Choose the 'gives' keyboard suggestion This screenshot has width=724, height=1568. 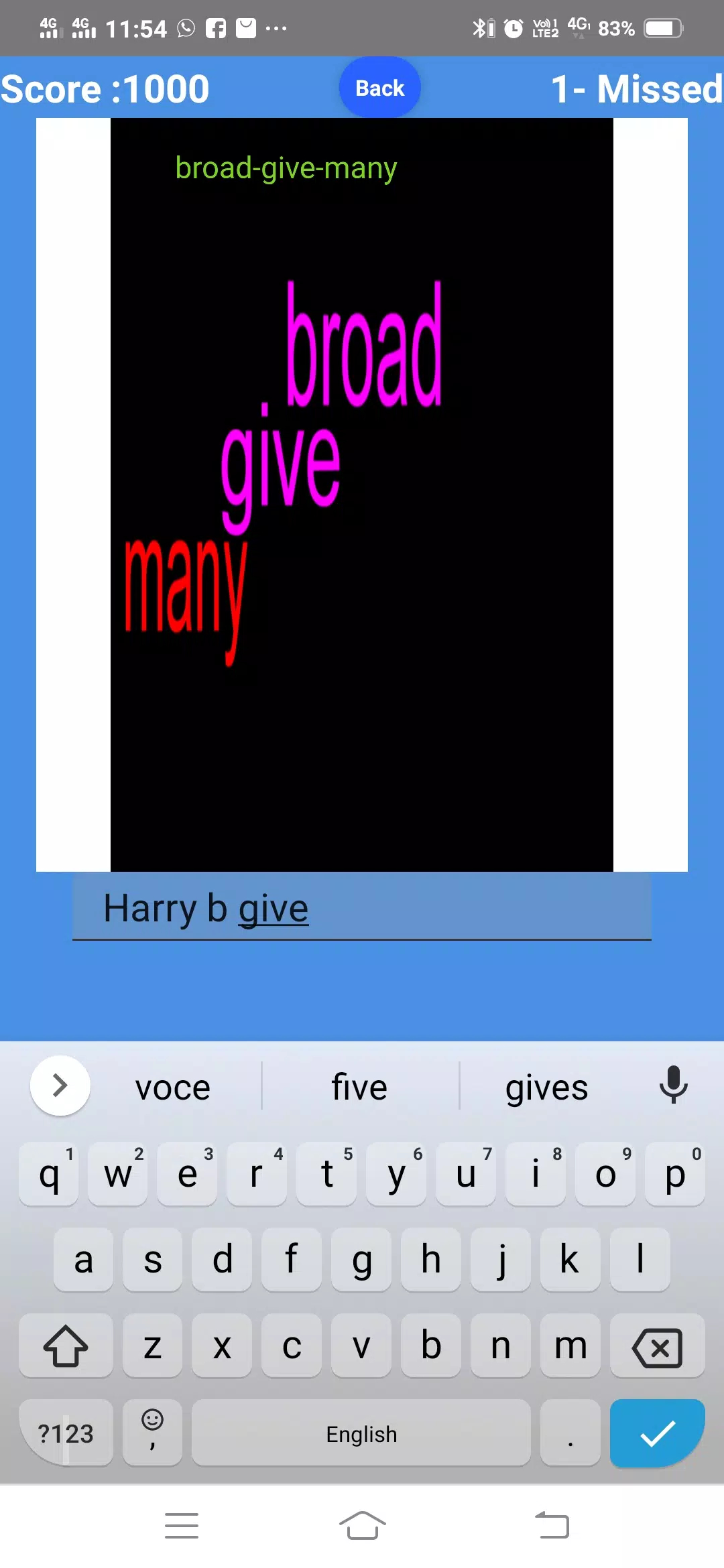click(x=546, y=1086)
